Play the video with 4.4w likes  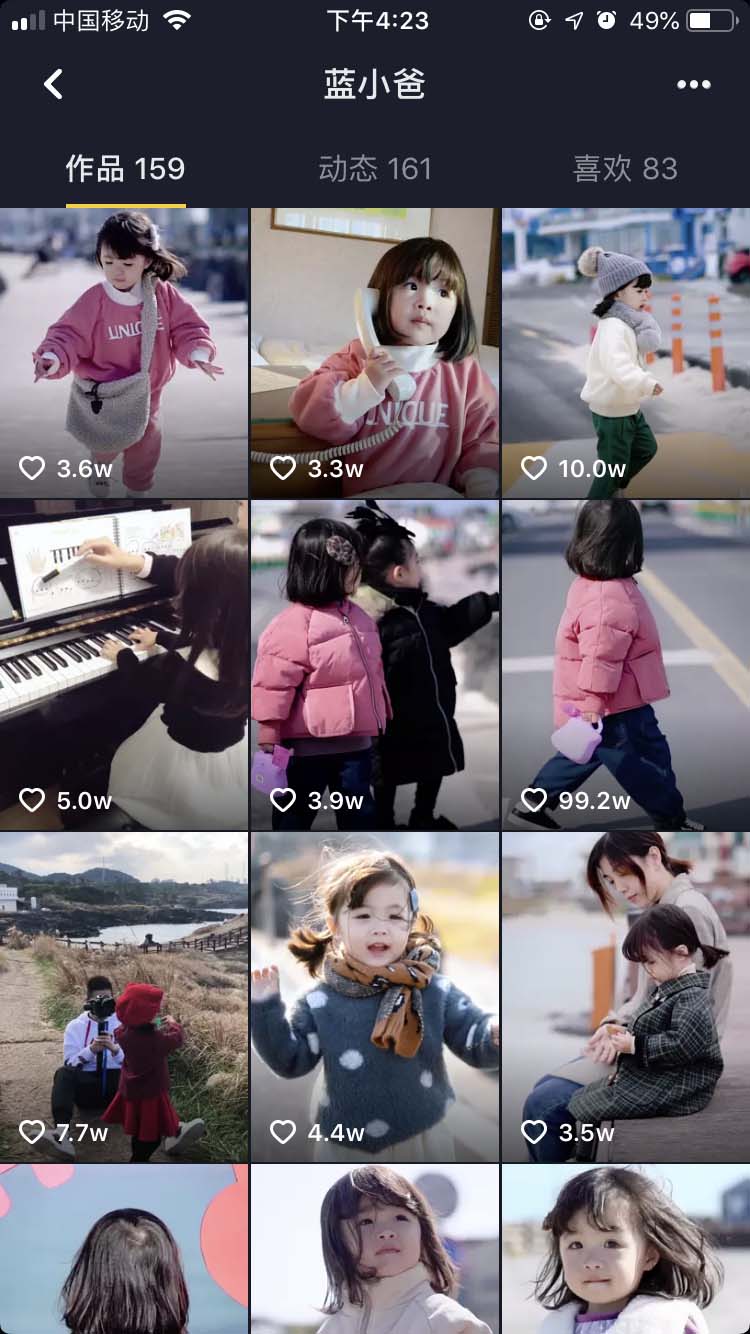click(375, 996)
